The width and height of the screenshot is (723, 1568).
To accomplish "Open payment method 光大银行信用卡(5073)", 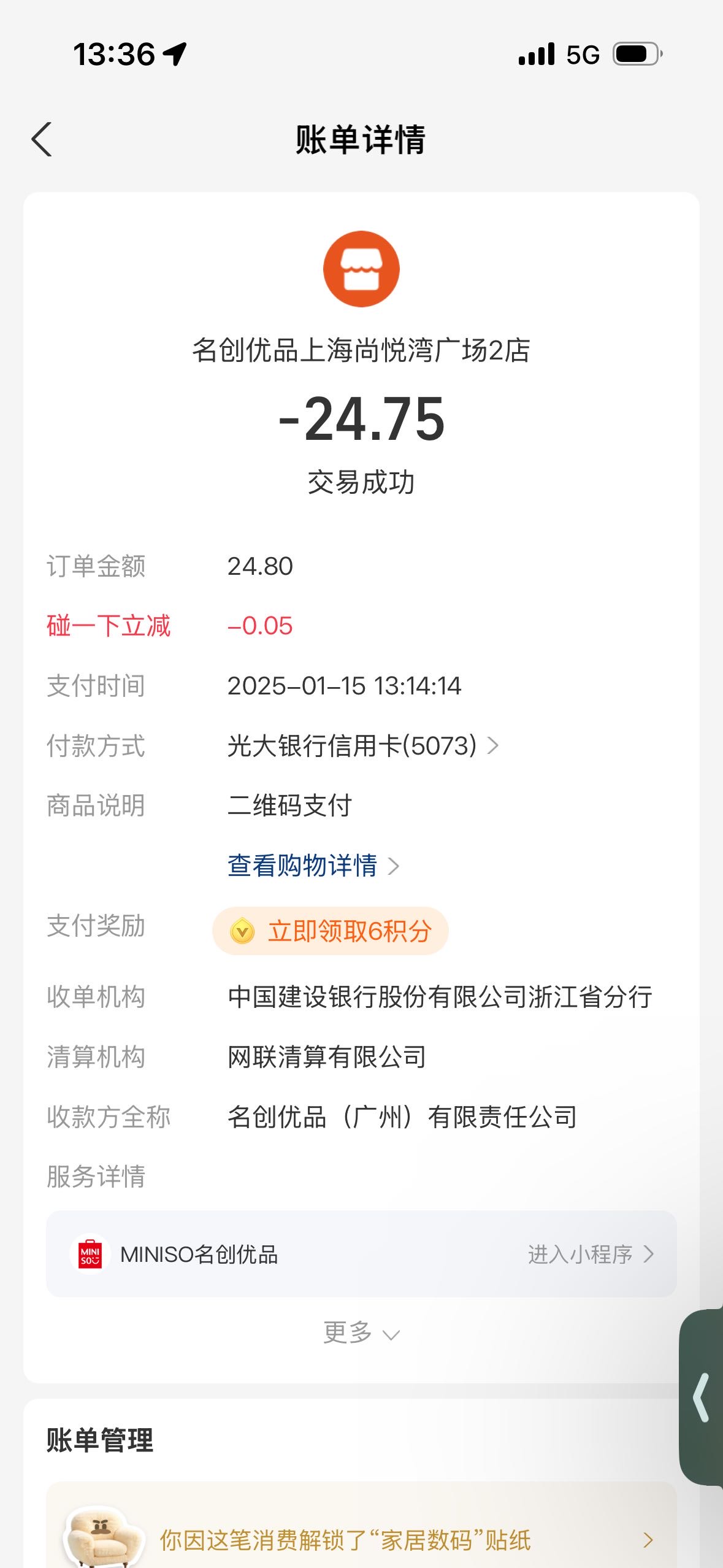I will tap(363, 746).
